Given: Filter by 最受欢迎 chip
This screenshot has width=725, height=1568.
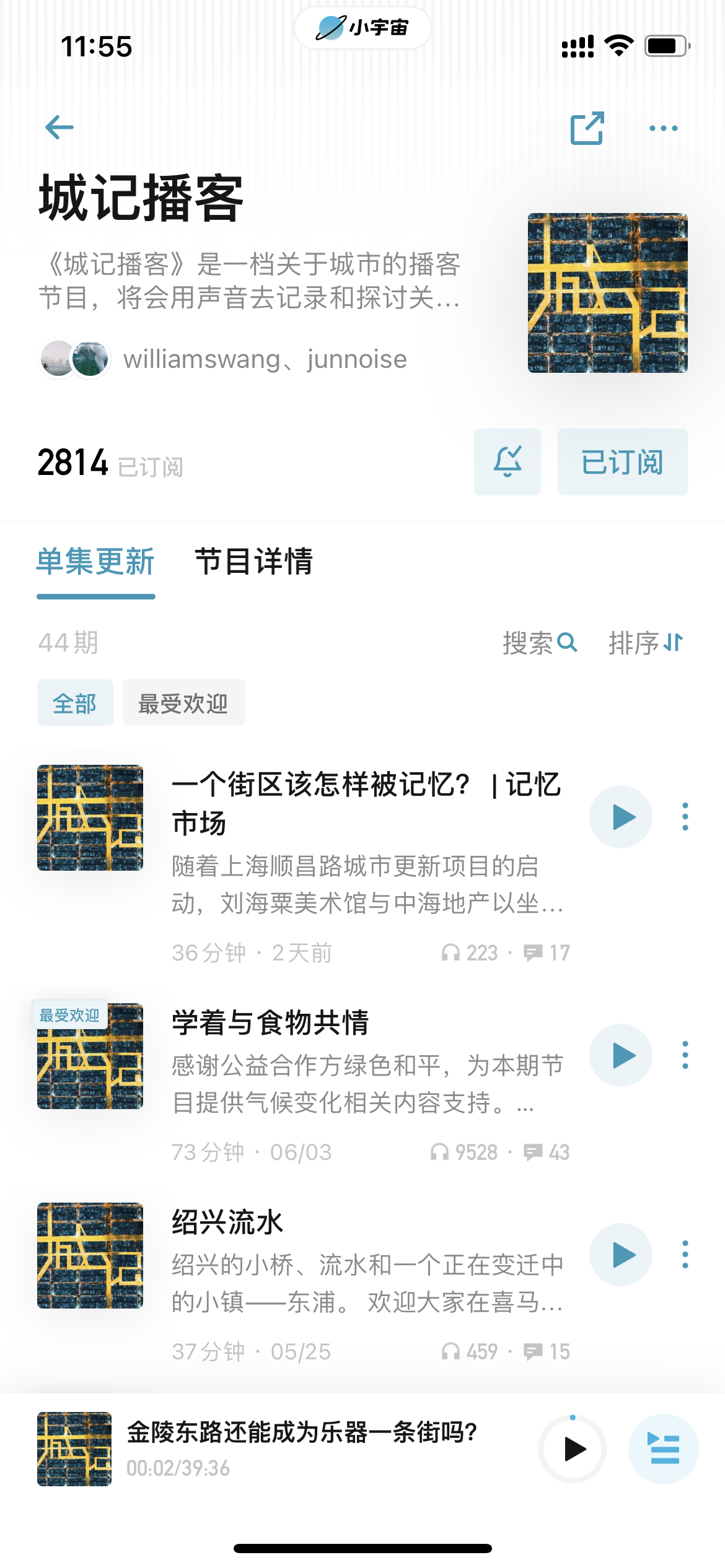Looking at the screenshot, I should click(183, 703).
